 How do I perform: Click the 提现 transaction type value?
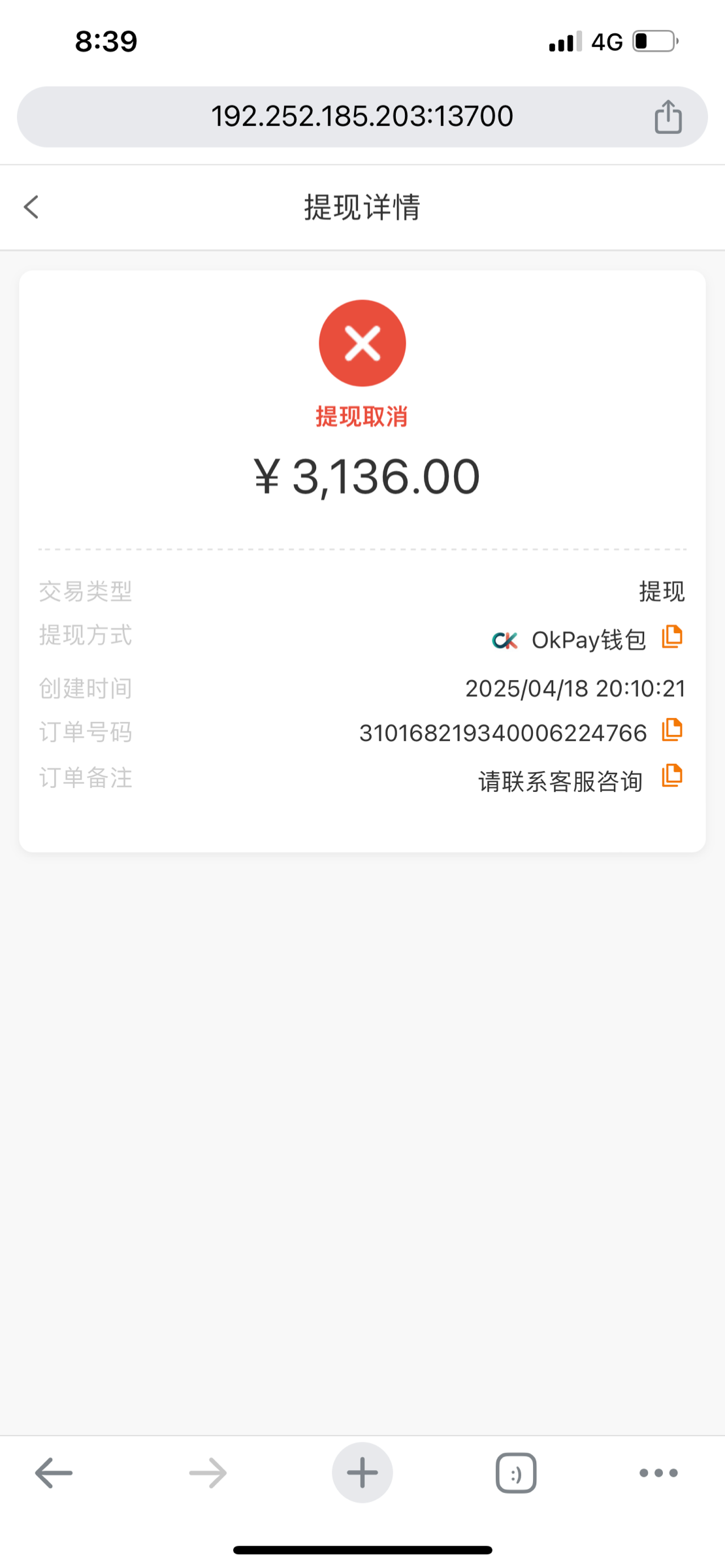click(663, 591)
